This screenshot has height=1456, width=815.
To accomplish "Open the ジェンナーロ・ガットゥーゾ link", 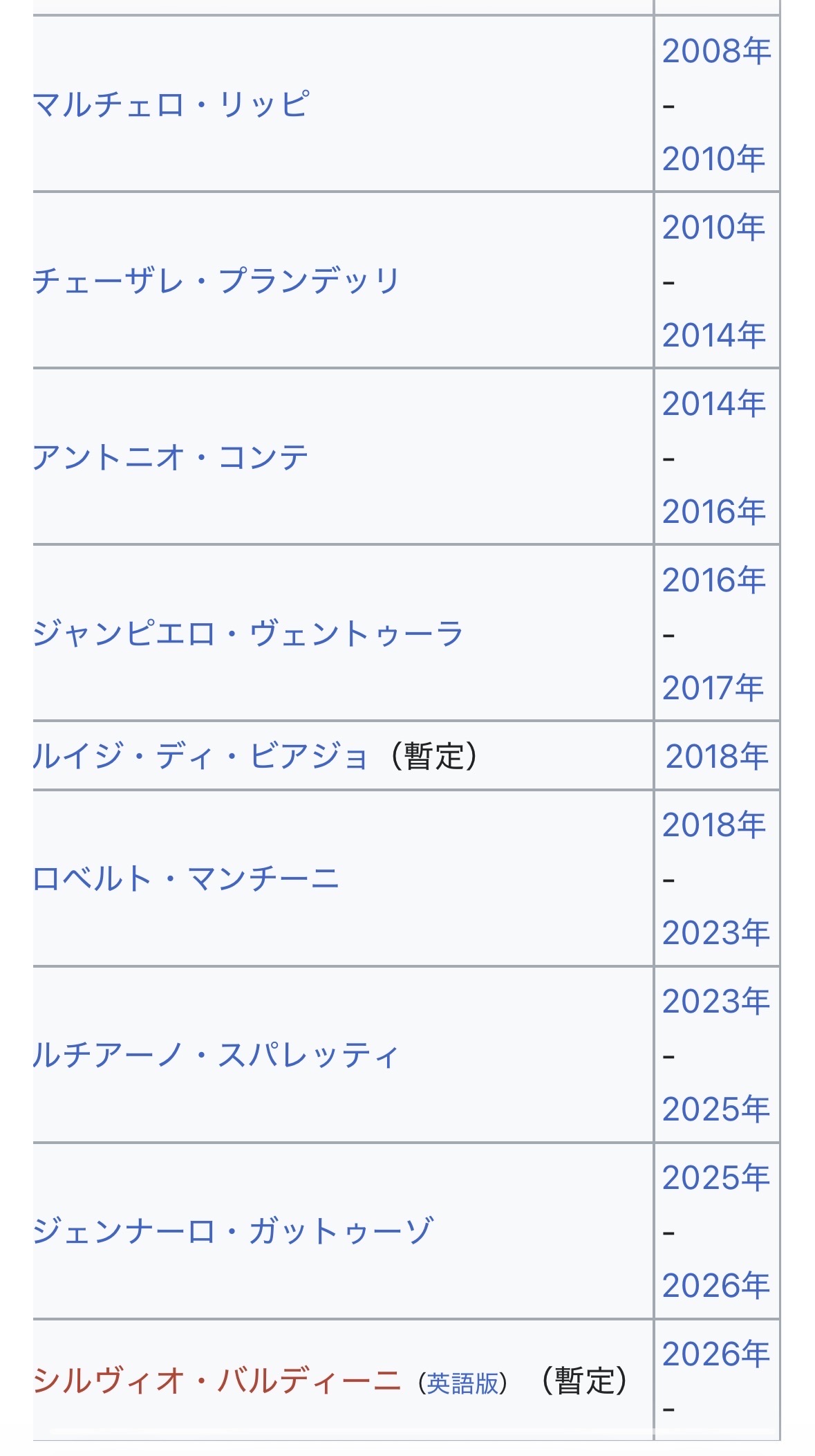I will 233,1231.
